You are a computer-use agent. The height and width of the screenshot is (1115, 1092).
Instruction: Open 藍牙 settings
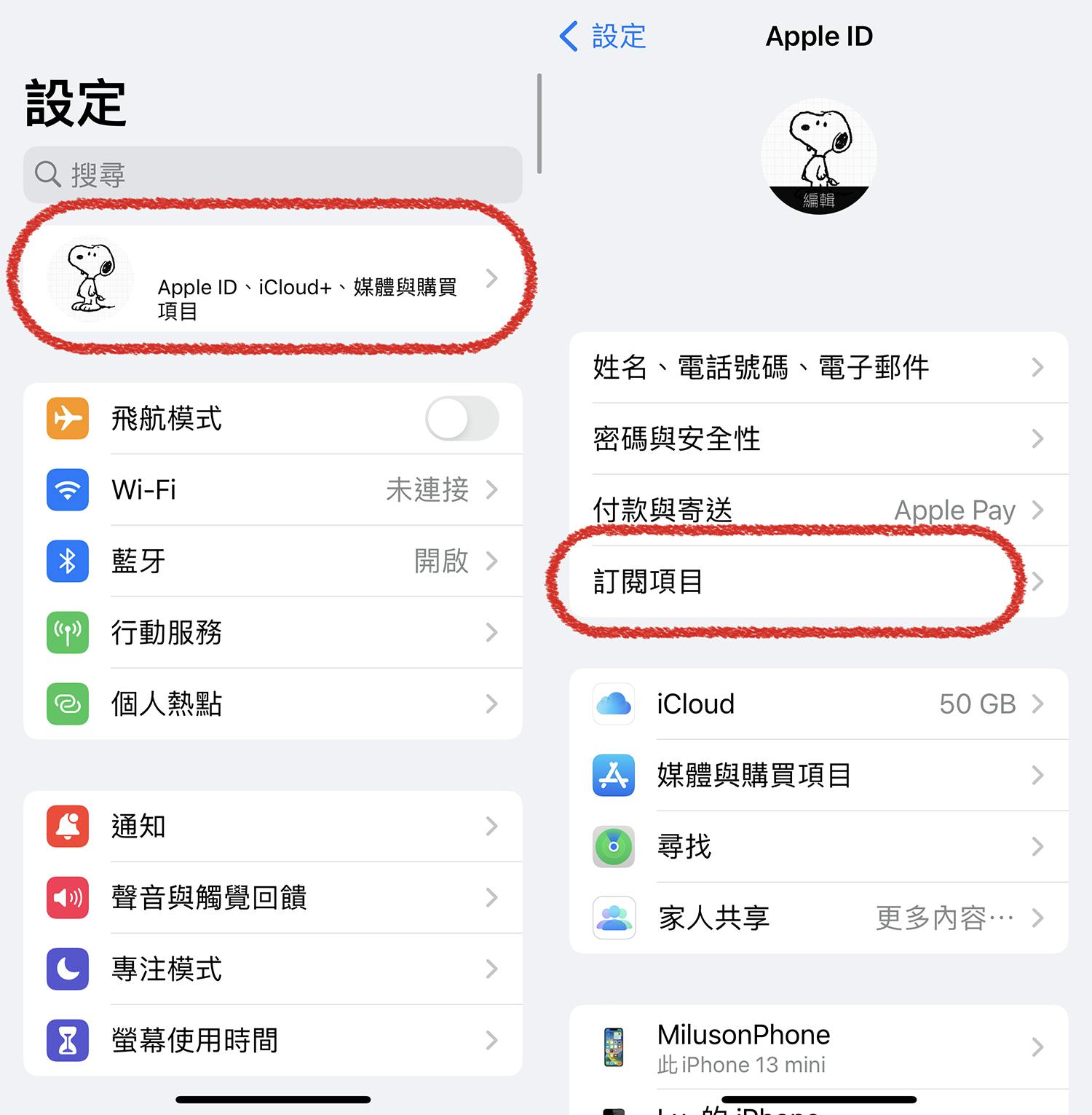point(273,562)
